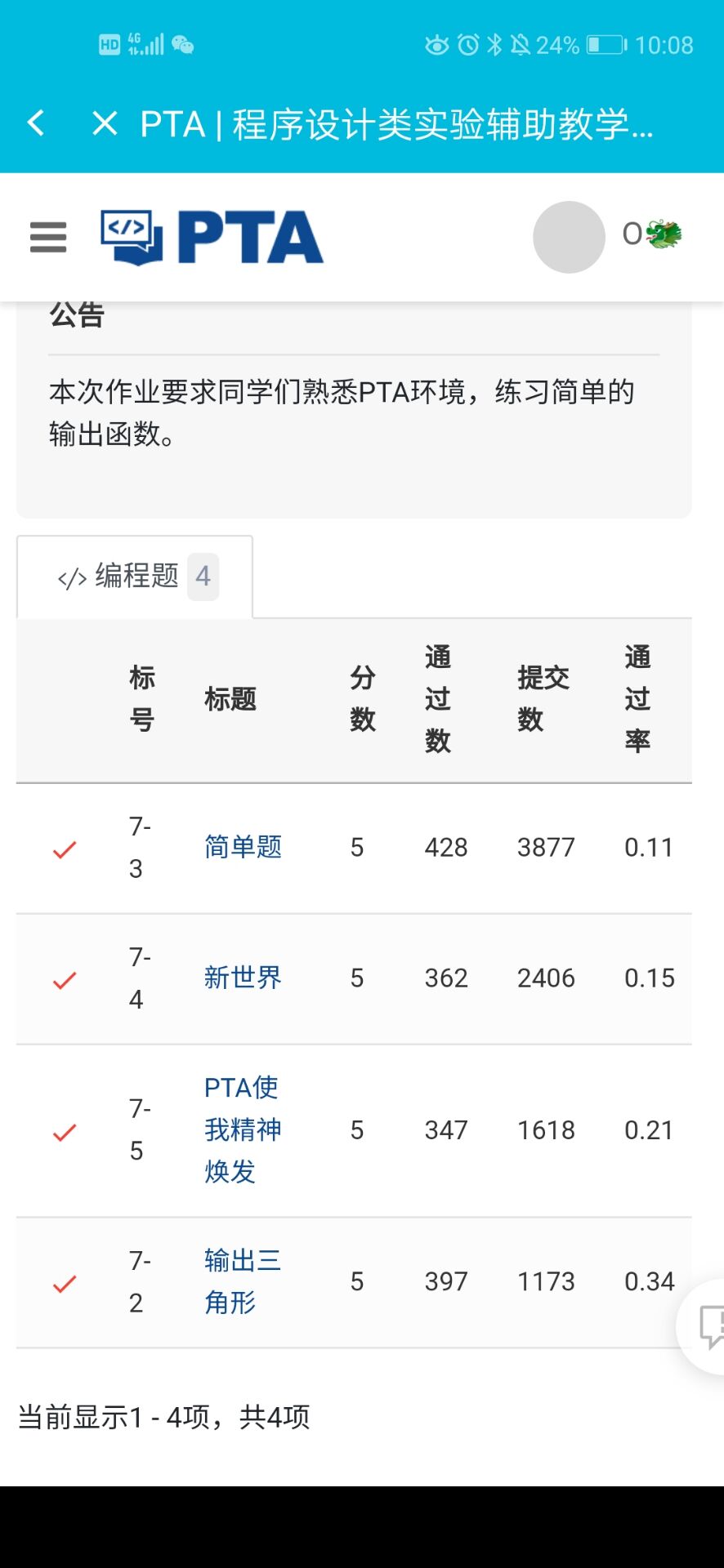Open problem 新世界
The width and height of the screenshot is (724, 1568).
coord(243,978)
